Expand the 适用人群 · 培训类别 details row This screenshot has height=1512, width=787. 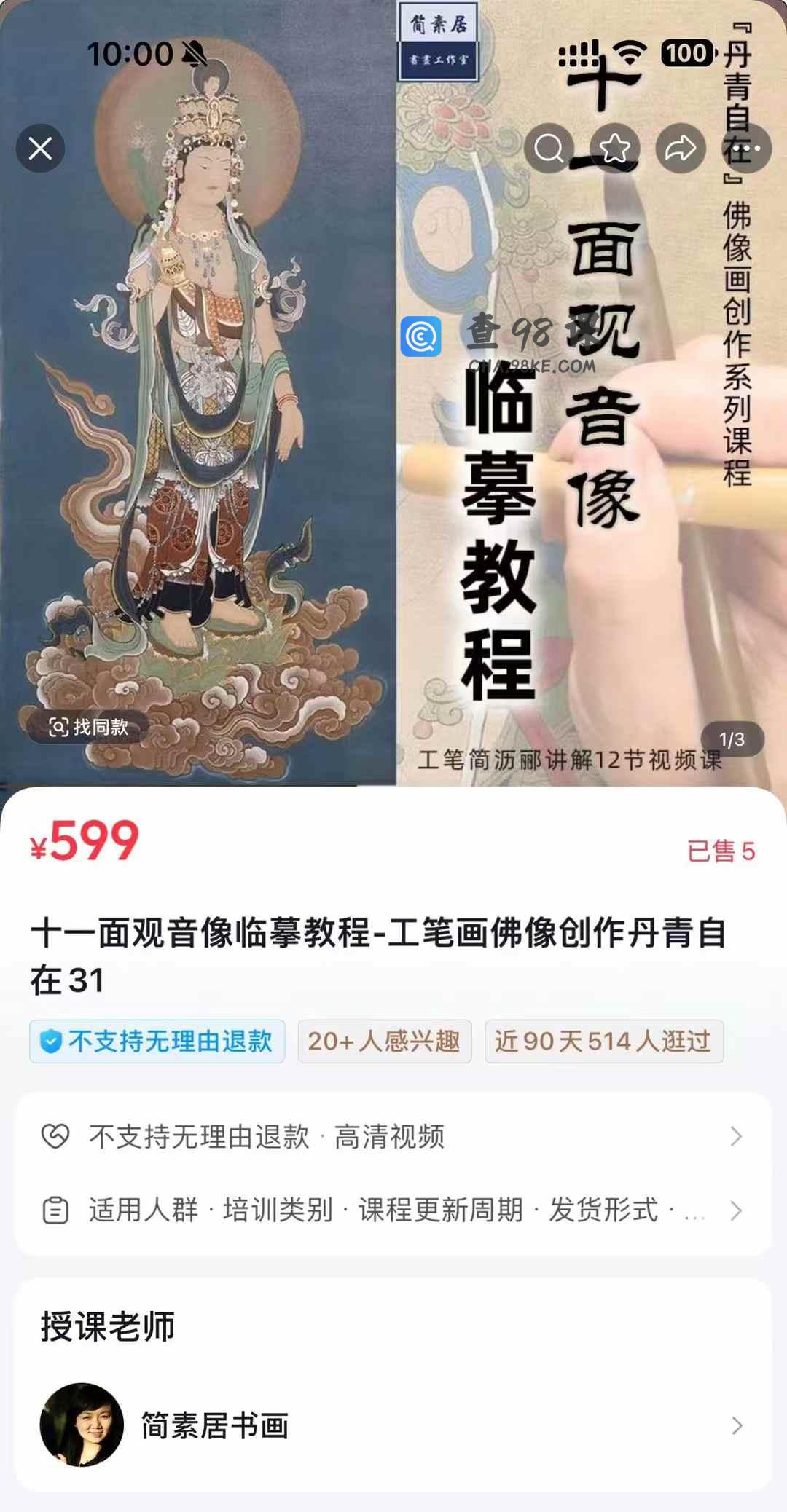pos(393,1210)
